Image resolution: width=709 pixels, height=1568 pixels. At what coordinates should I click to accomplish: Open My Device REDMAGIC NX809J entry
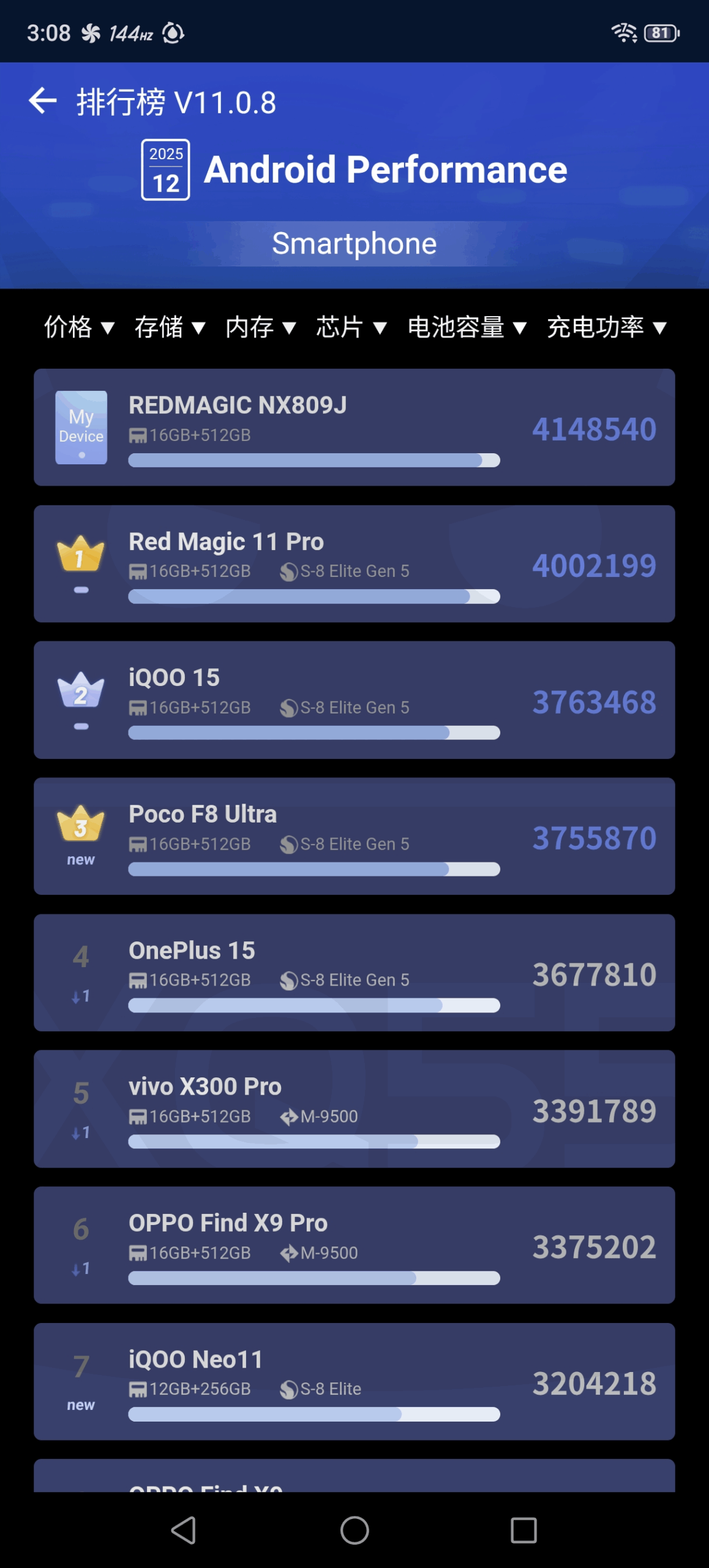pos(354,427)
